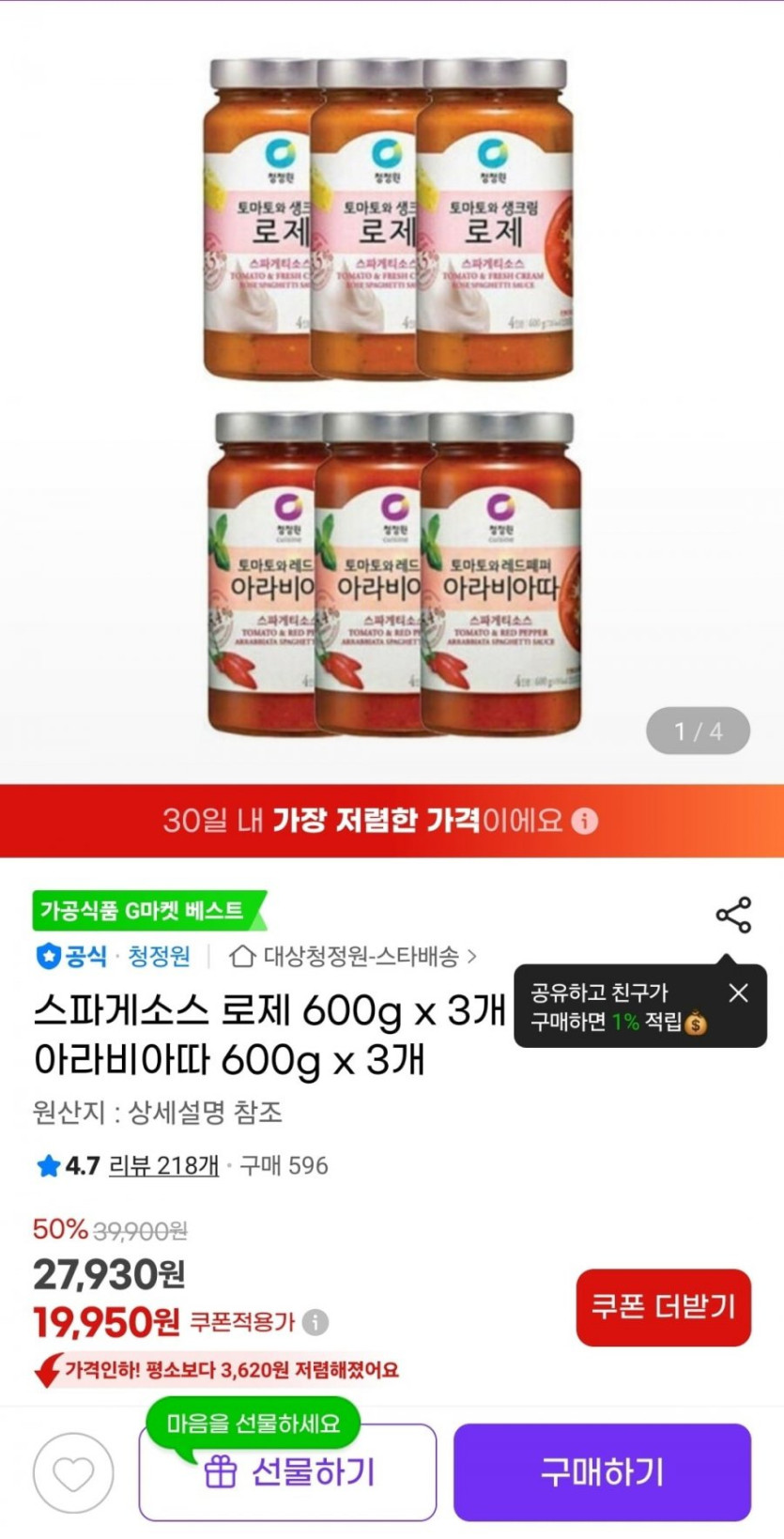Tap 쿠폰 더받기 to get more coupons
The width and height of the screenshot is (784, 1539).
pos(663,1307)
